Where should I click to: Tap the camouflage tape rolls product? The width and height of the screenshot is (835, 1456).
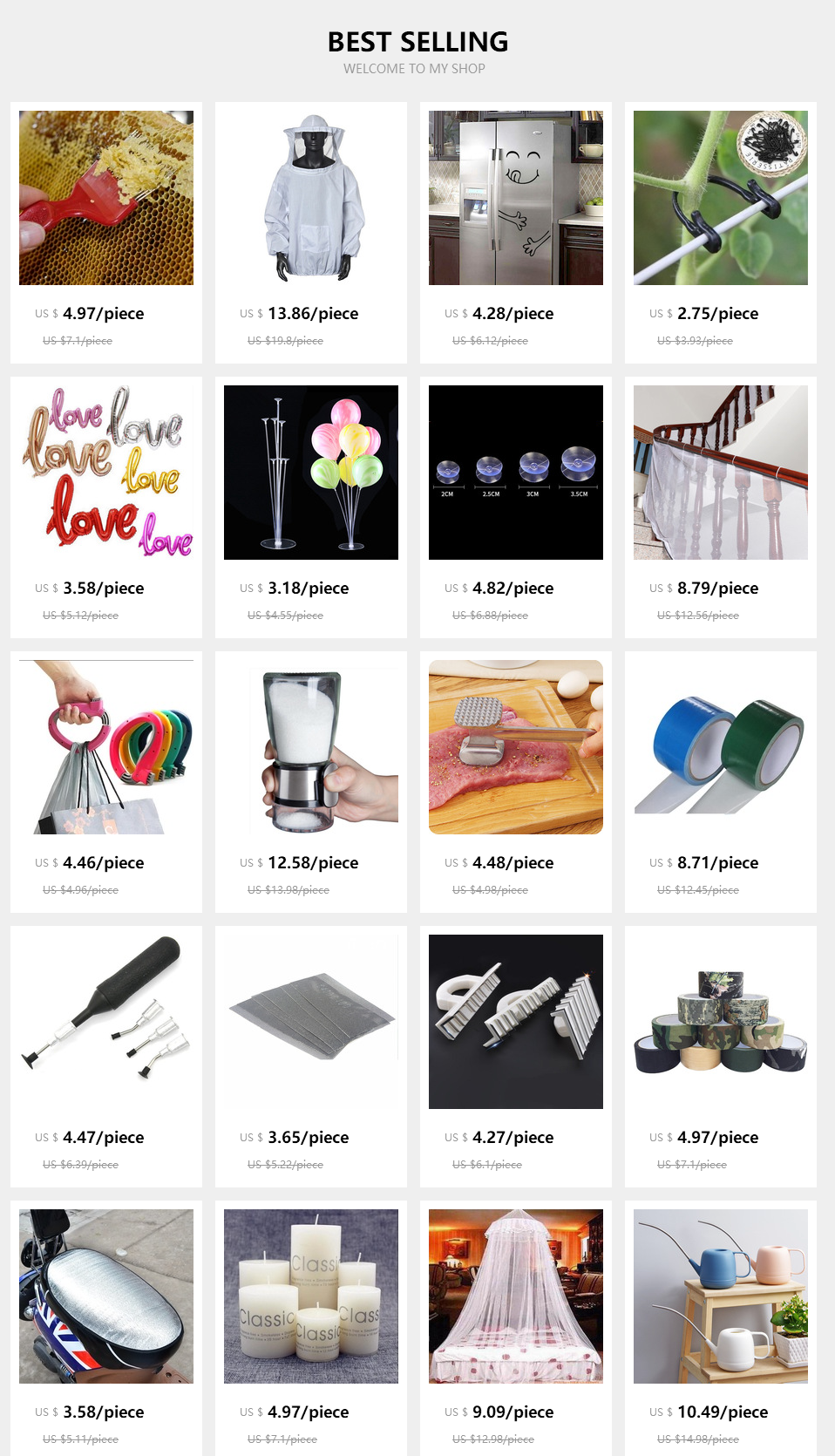(x=721, y=1022)
